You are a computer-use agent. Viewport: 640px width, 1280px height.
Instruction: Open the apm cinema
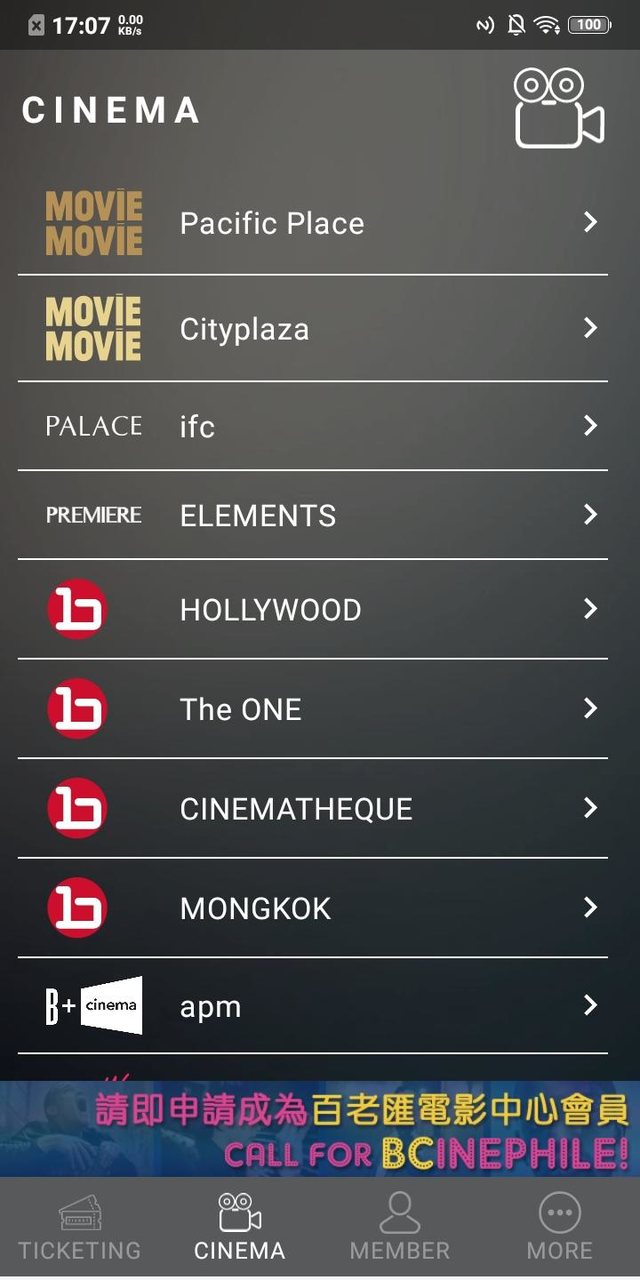312,1006
